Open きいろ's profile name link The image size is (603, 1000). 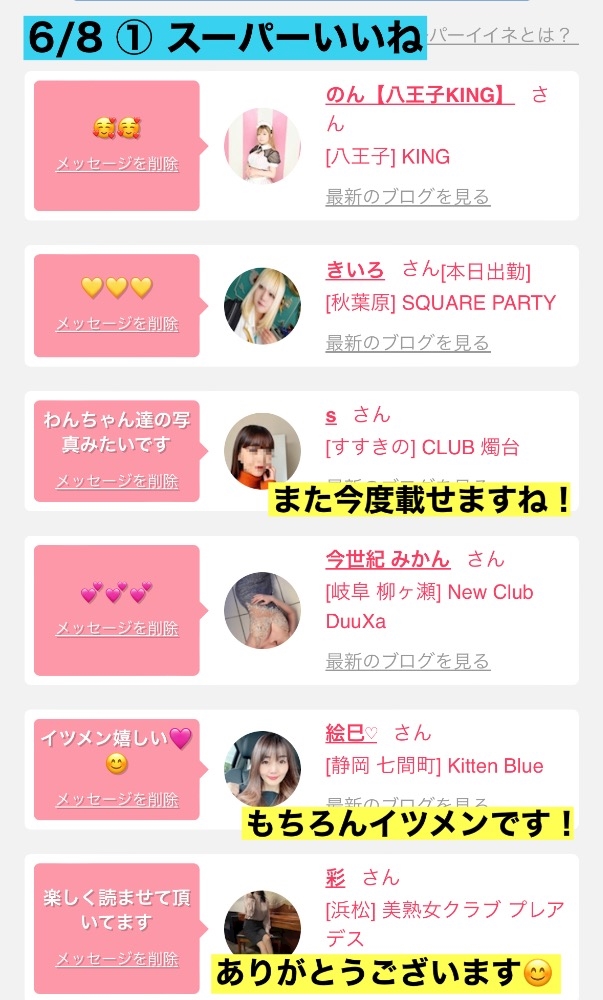coord(355,270)
